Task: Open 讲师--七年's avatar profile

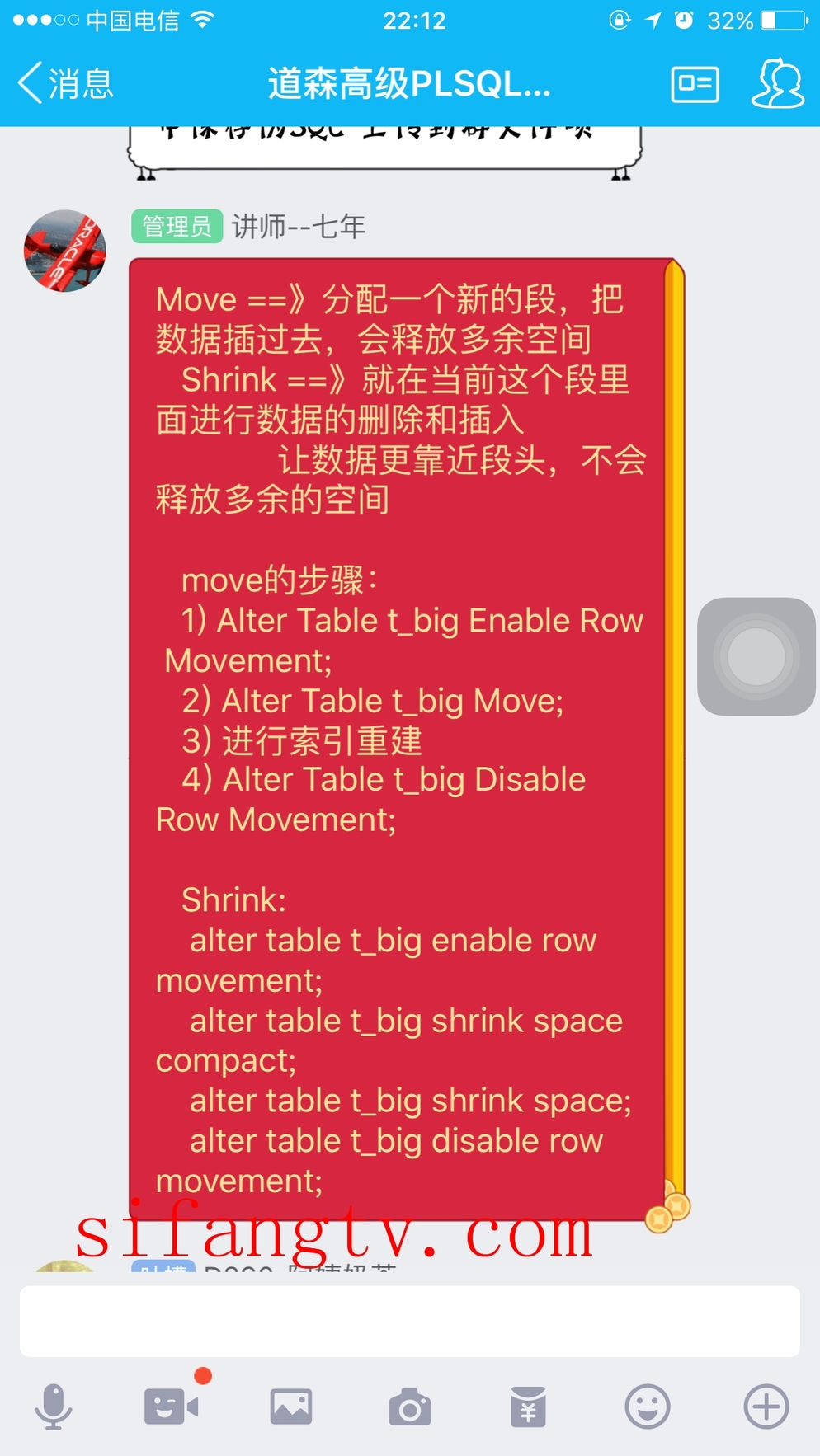Action: 65,251
